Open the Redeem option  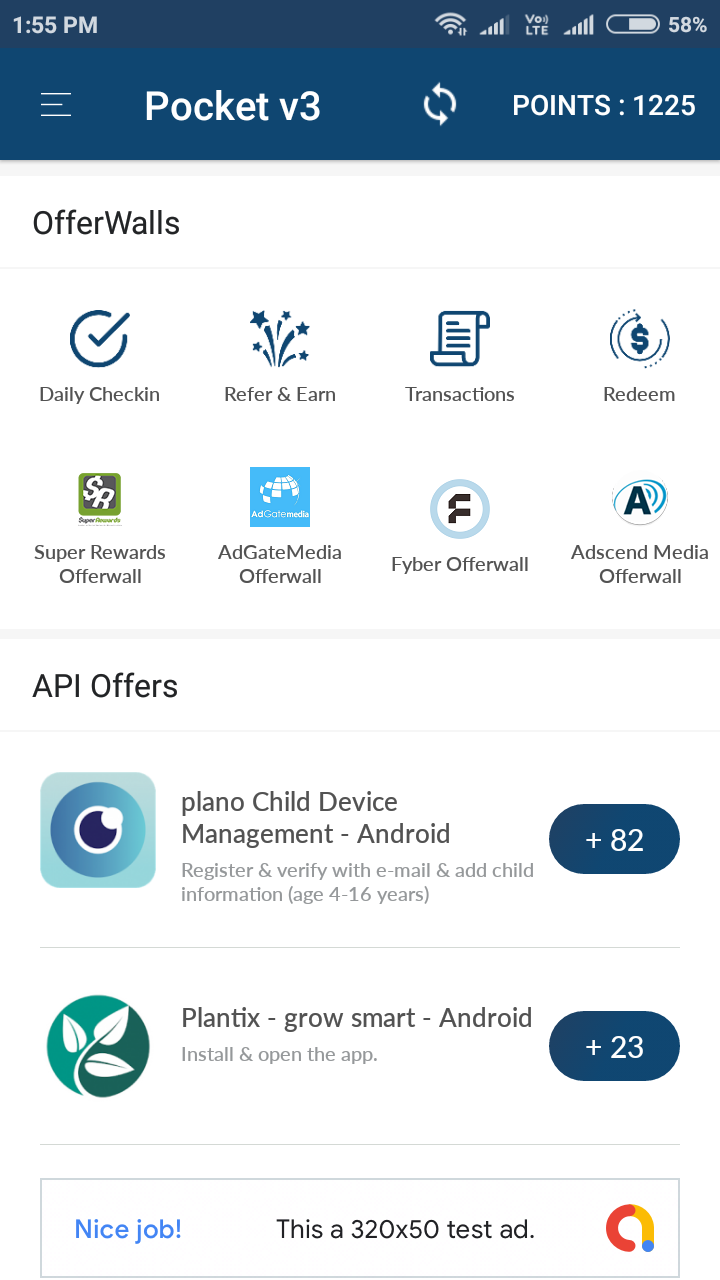pos(639,355)
